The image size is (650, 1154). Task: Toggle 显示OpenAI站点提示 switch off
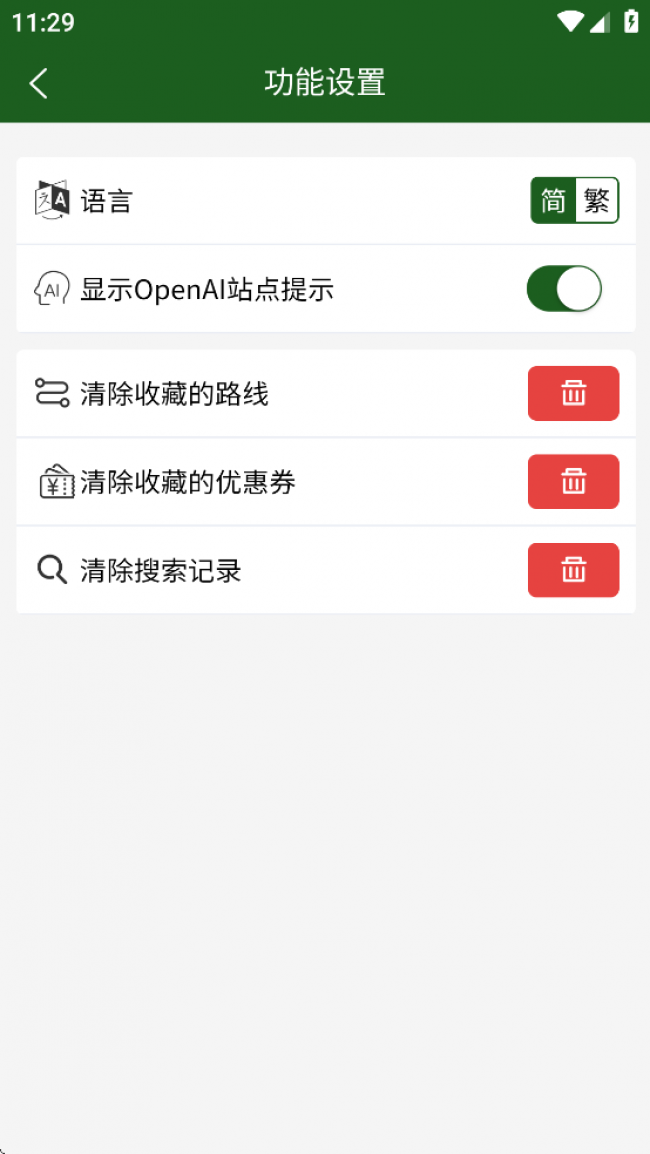(564, 289)
